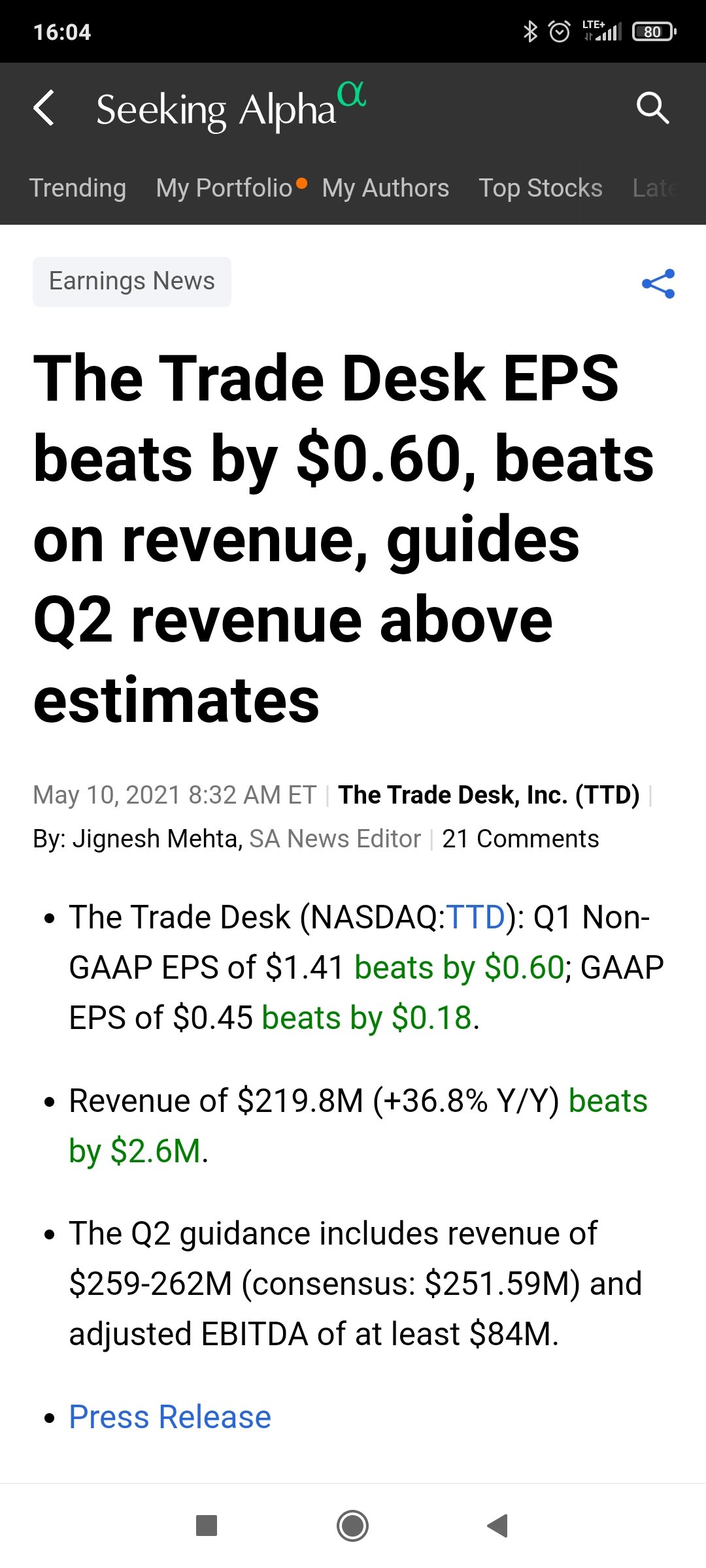Screen dimensions: 706x1568
Task: Open The Trade Desk, Inc. (TTD) page
Action: pyautogui.click(x=488, y=795)
